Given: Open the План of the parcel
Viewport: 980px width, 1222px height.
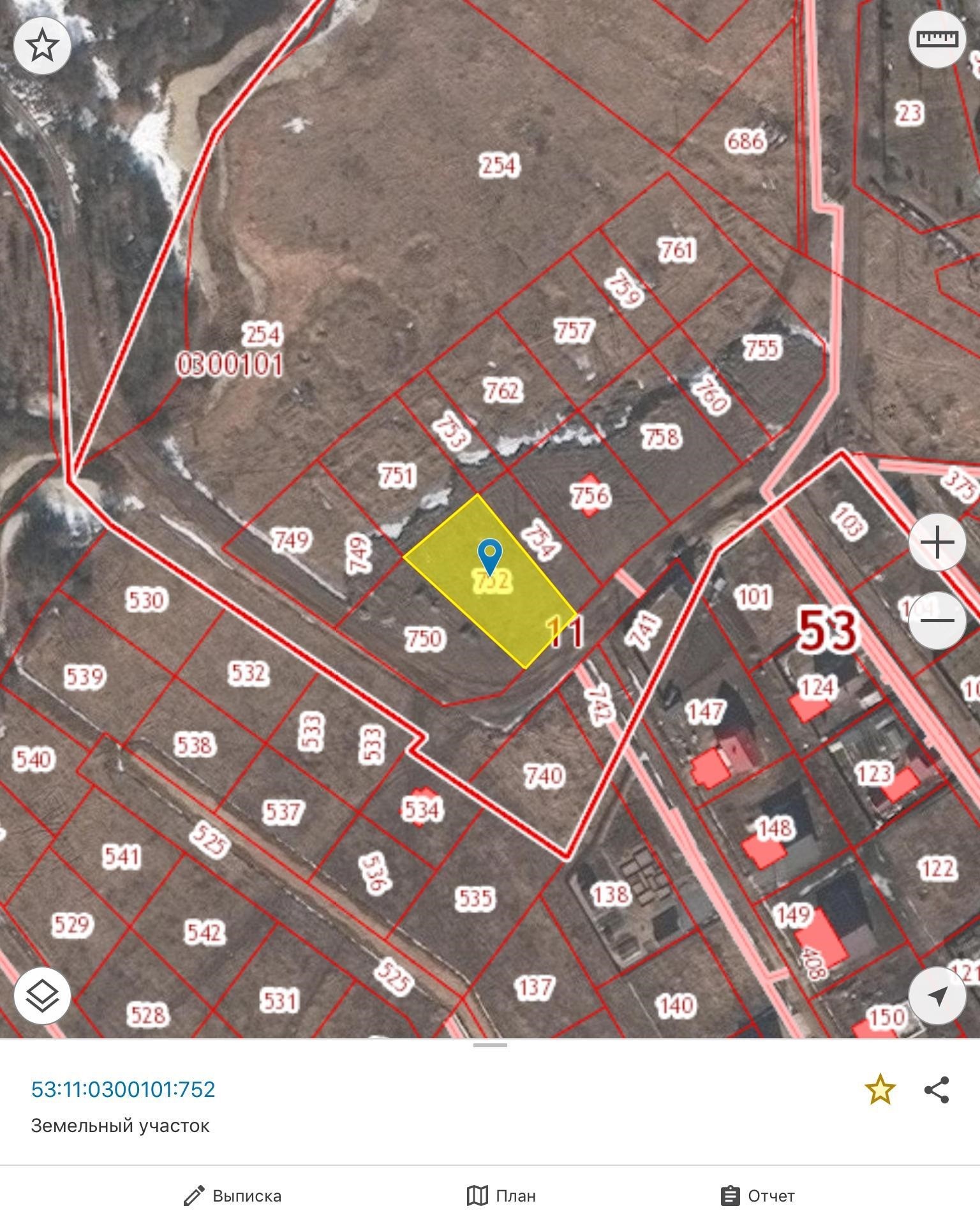Looking at the screenshot, I should point(501,1195).
